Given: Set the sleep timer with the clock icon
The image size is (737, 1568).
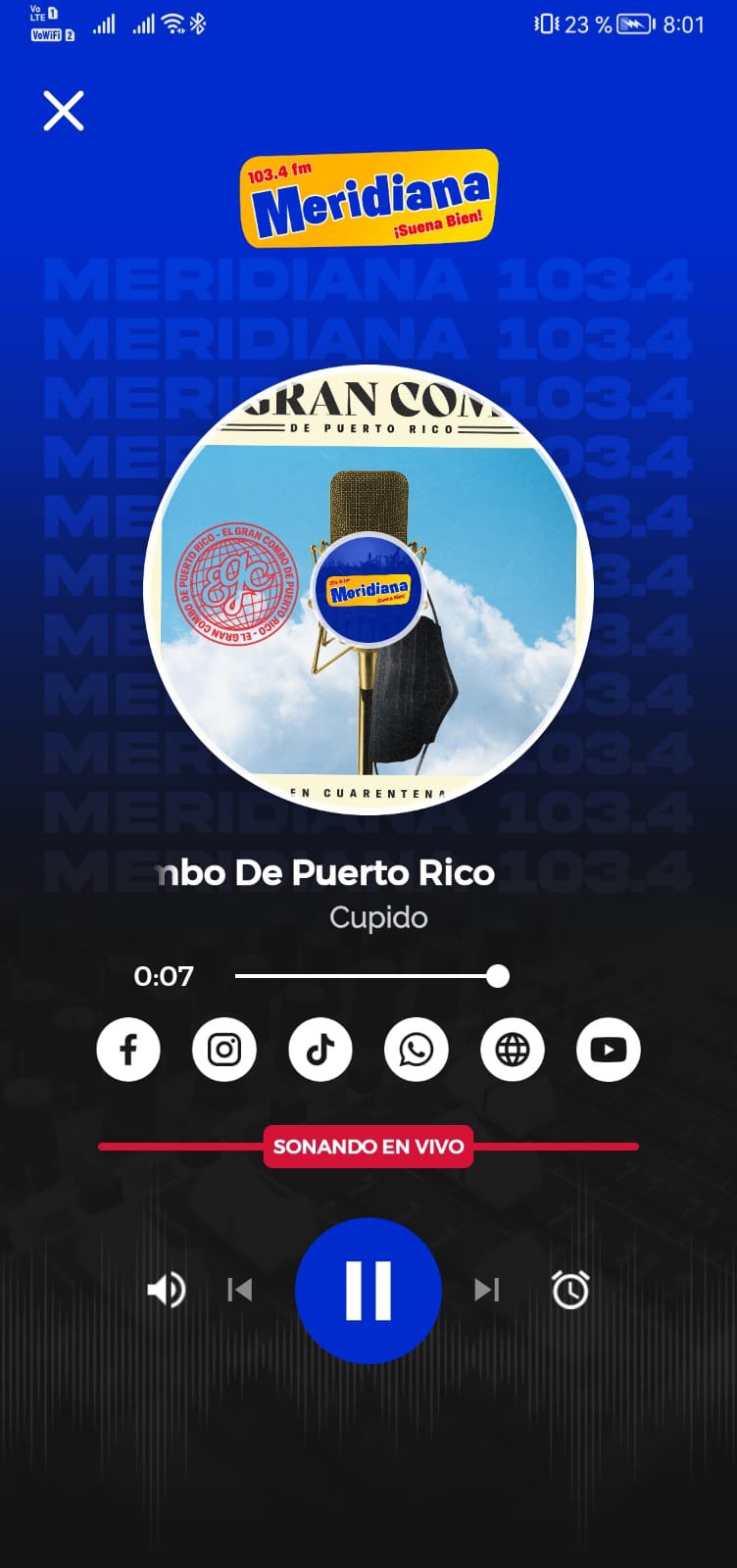Looking at the screenshot, I should [571, 1291].
